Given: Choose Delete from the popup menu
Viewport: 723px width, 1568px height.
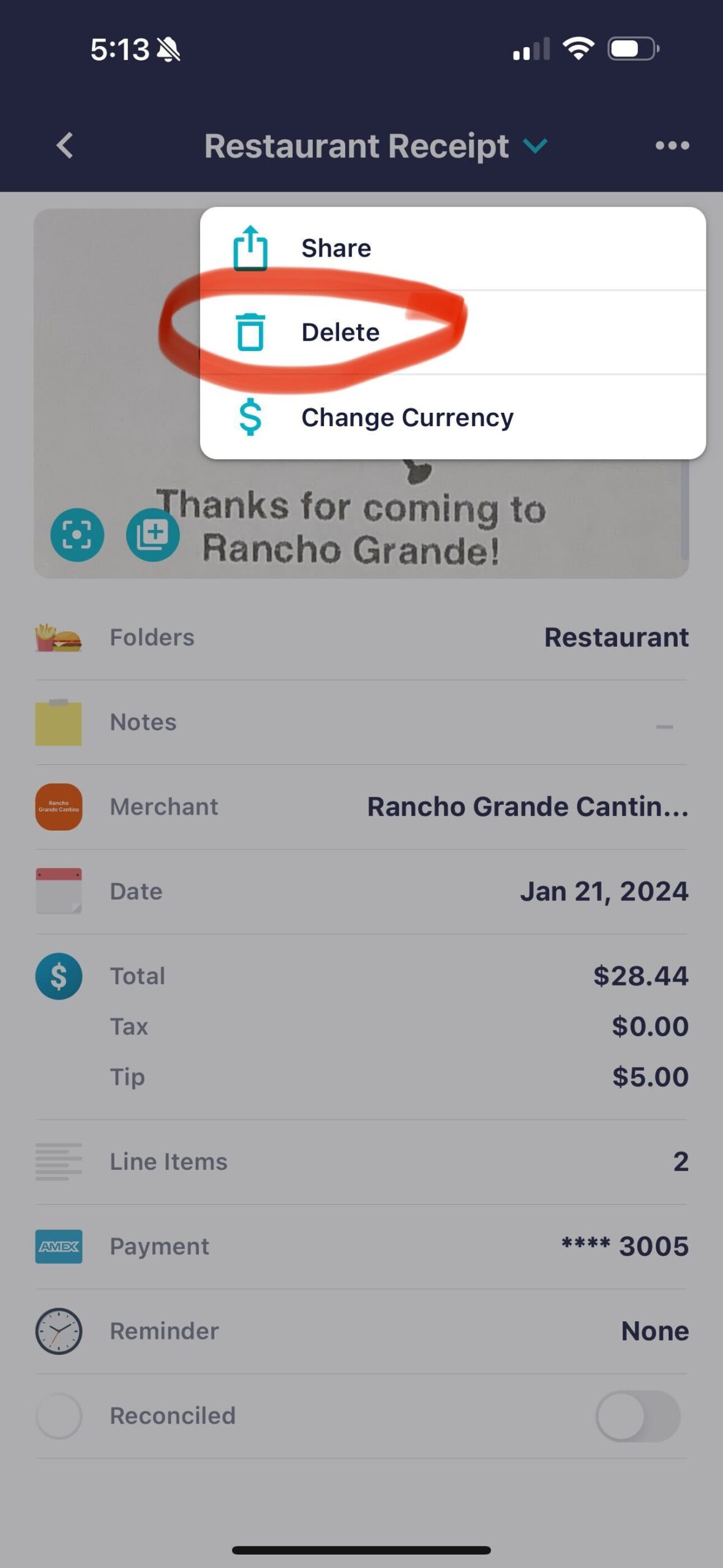Looking at the screenshot, I should [340, 332].
